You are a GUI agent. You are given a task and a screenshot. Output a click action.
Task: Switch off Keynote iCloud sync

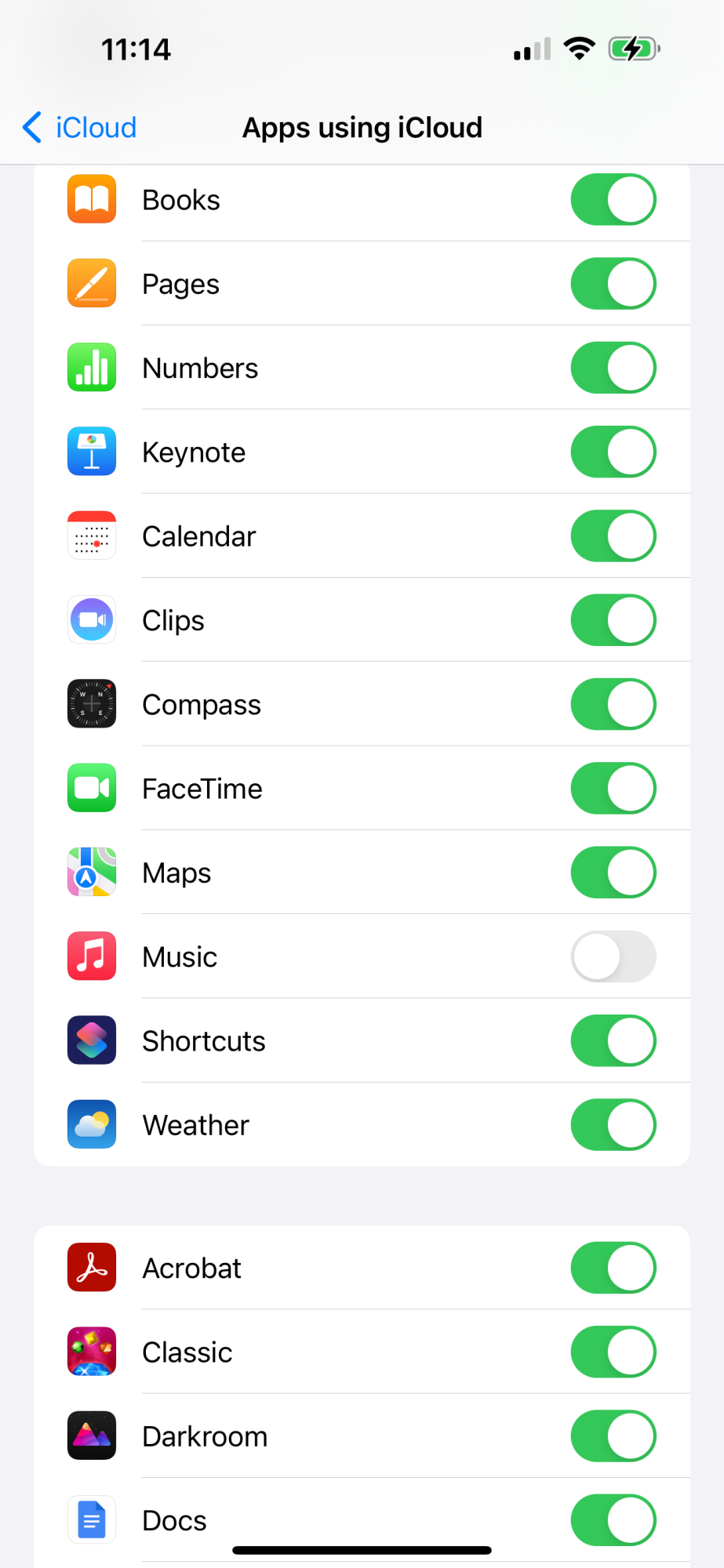tap(613, 452)
